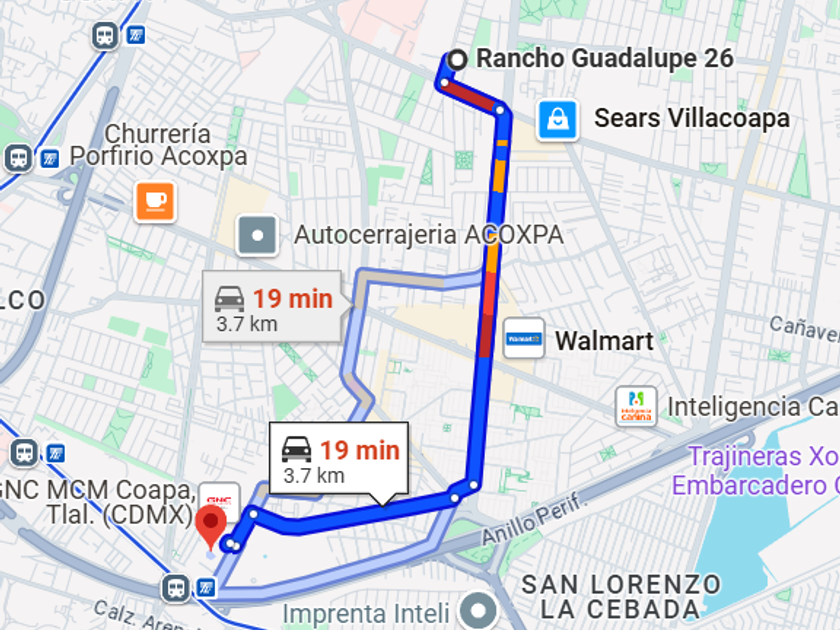Open the Autocerrajeria ACOXPA place marker
The image size is (840, 630).
pos(257,236)
